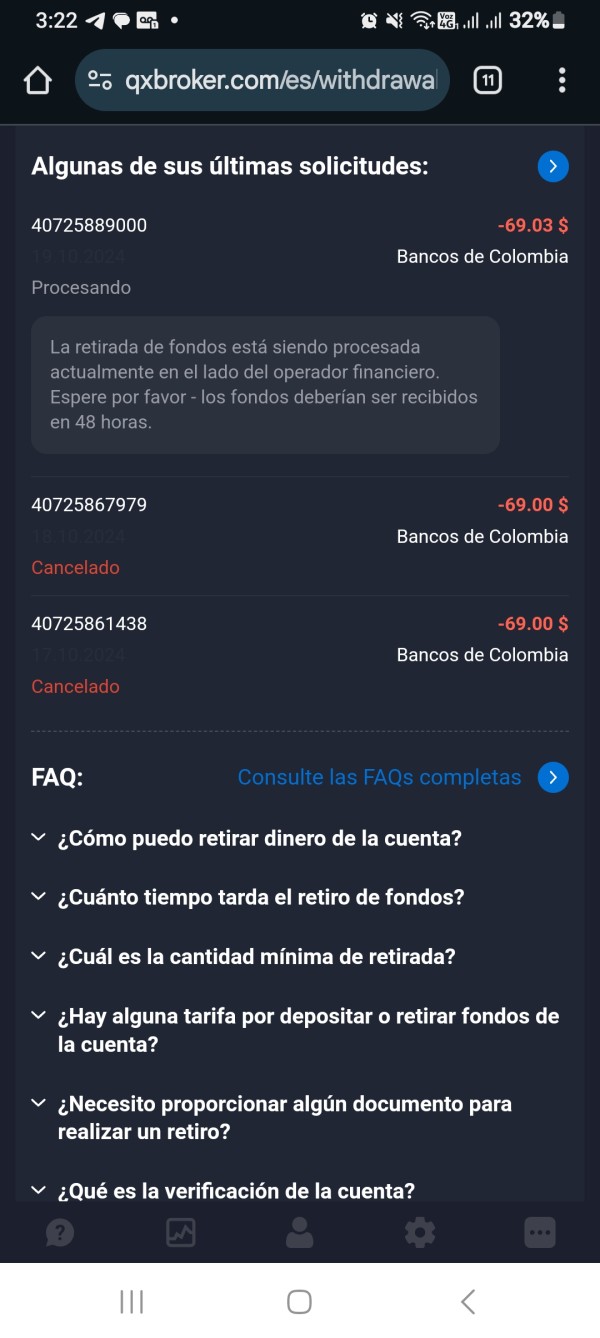This screenshot has width=600, height=1338.
Task: Open all recent requests with the arrow button
Action: [553, 167]
